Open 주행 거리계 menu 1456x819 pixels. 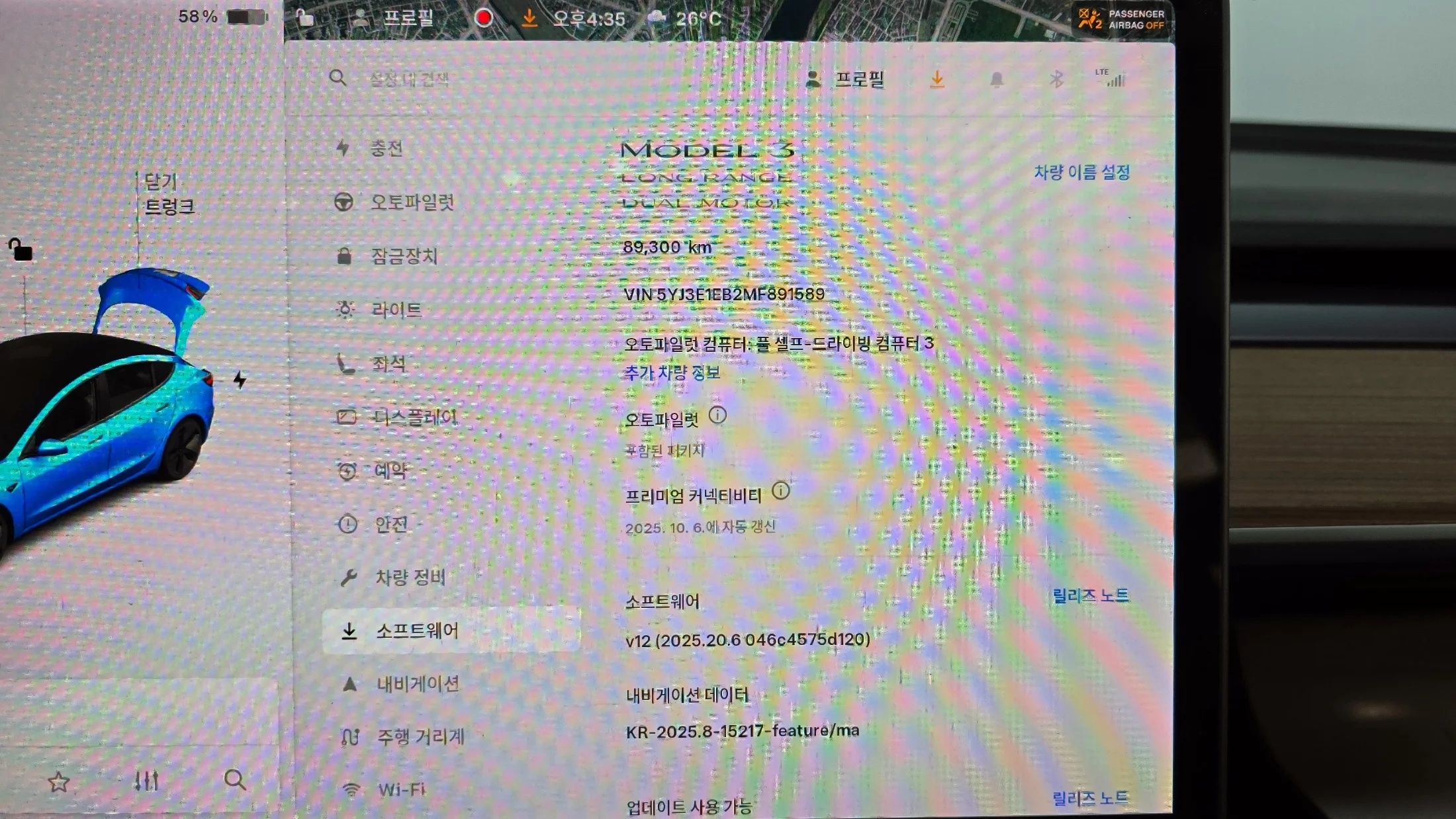[420, 736]
